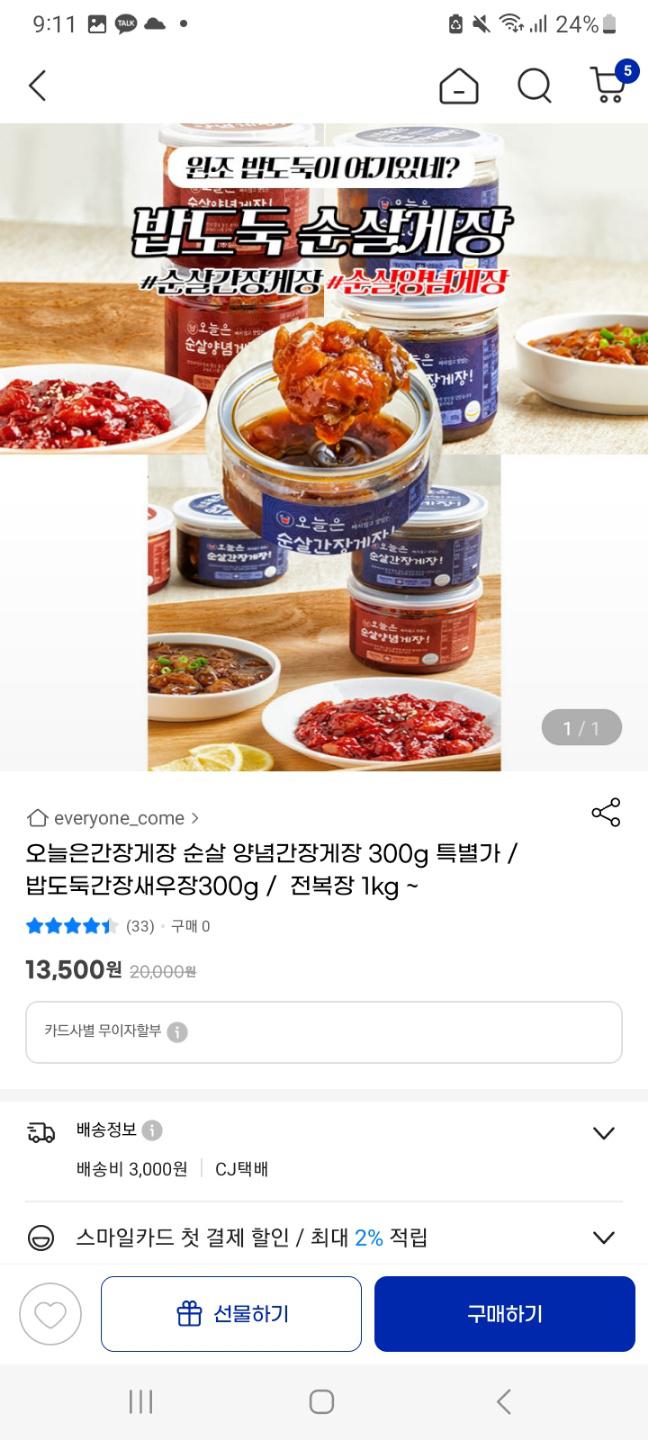Open the shopping cart
Viewport: 648px width, 1440px height.
pos(609,85)
